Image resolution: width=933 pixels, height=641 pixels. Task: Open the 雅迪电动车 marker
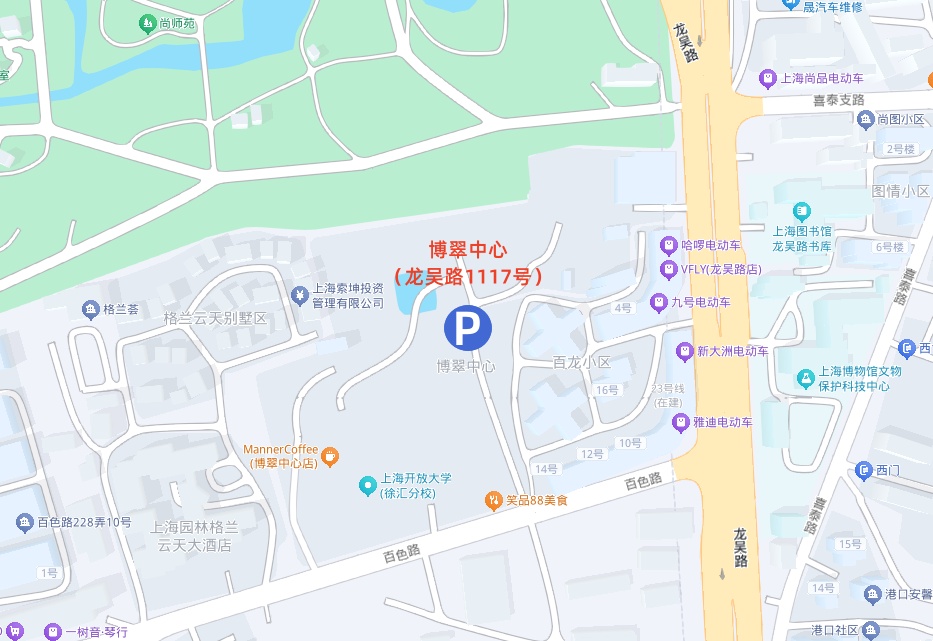point(681,422)
